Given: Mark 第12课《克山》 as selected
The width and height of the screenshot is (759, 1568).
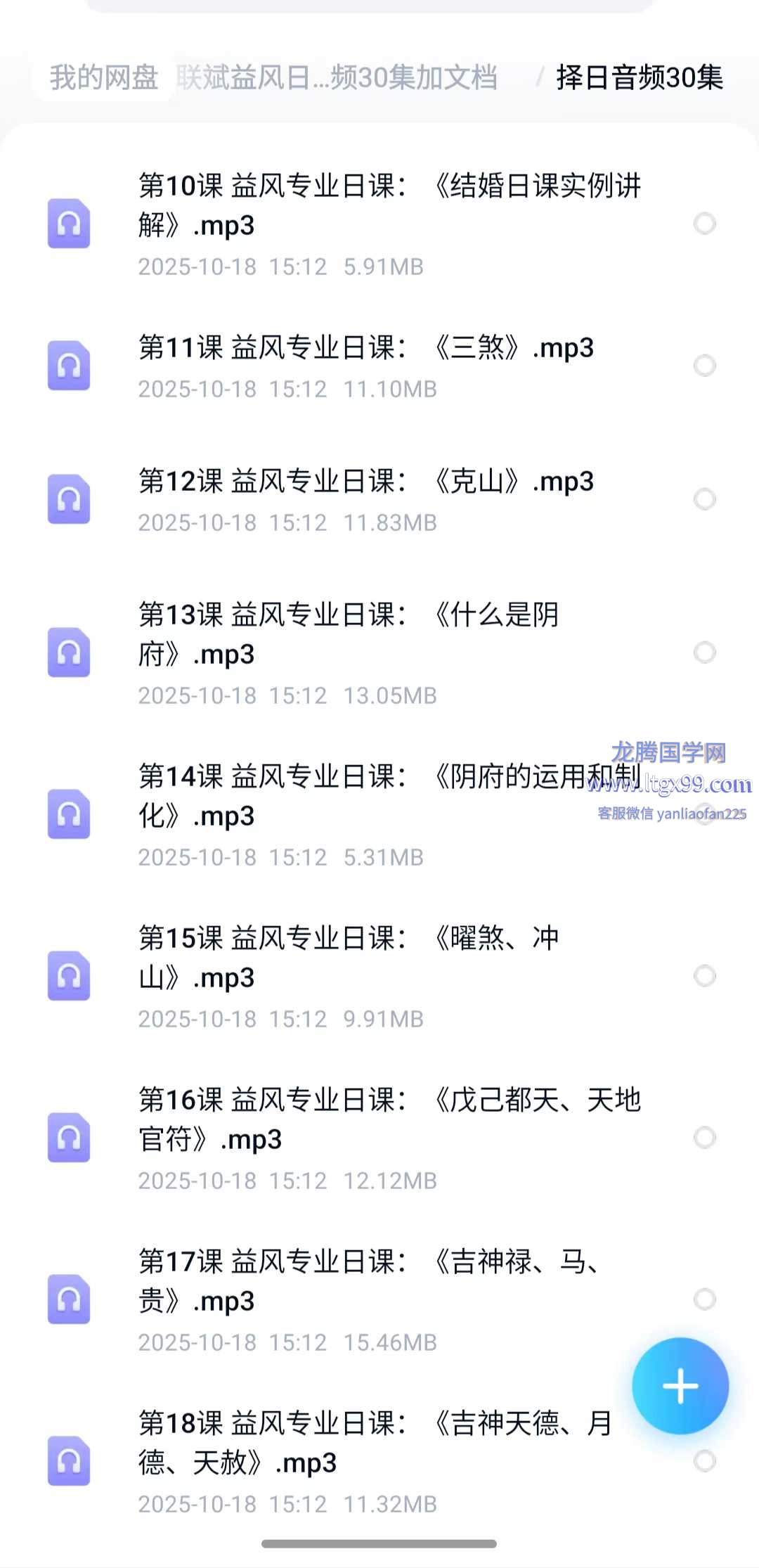Looking at the screenshot, I should (x=704, y=499).
